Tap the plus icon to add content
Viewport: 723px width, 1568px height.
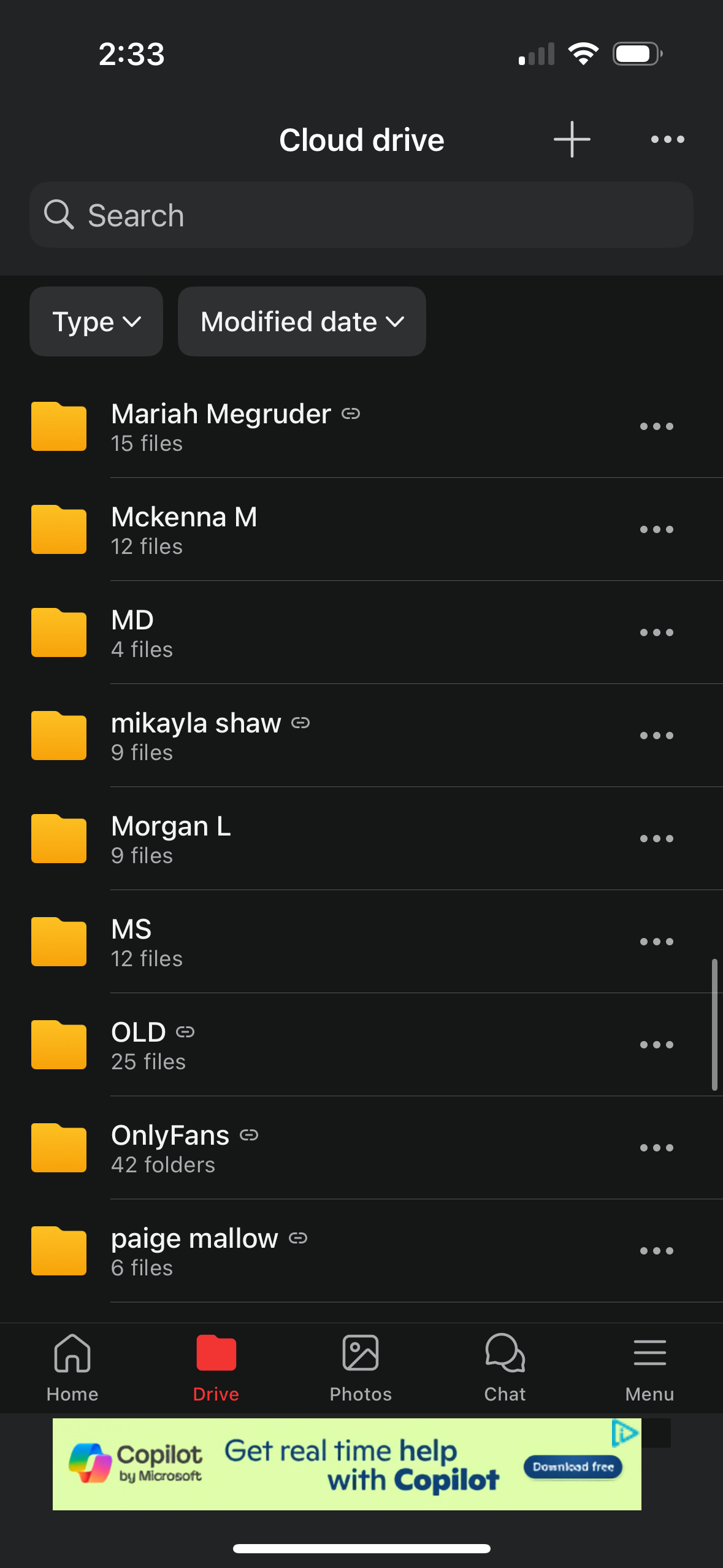[572, 139]
